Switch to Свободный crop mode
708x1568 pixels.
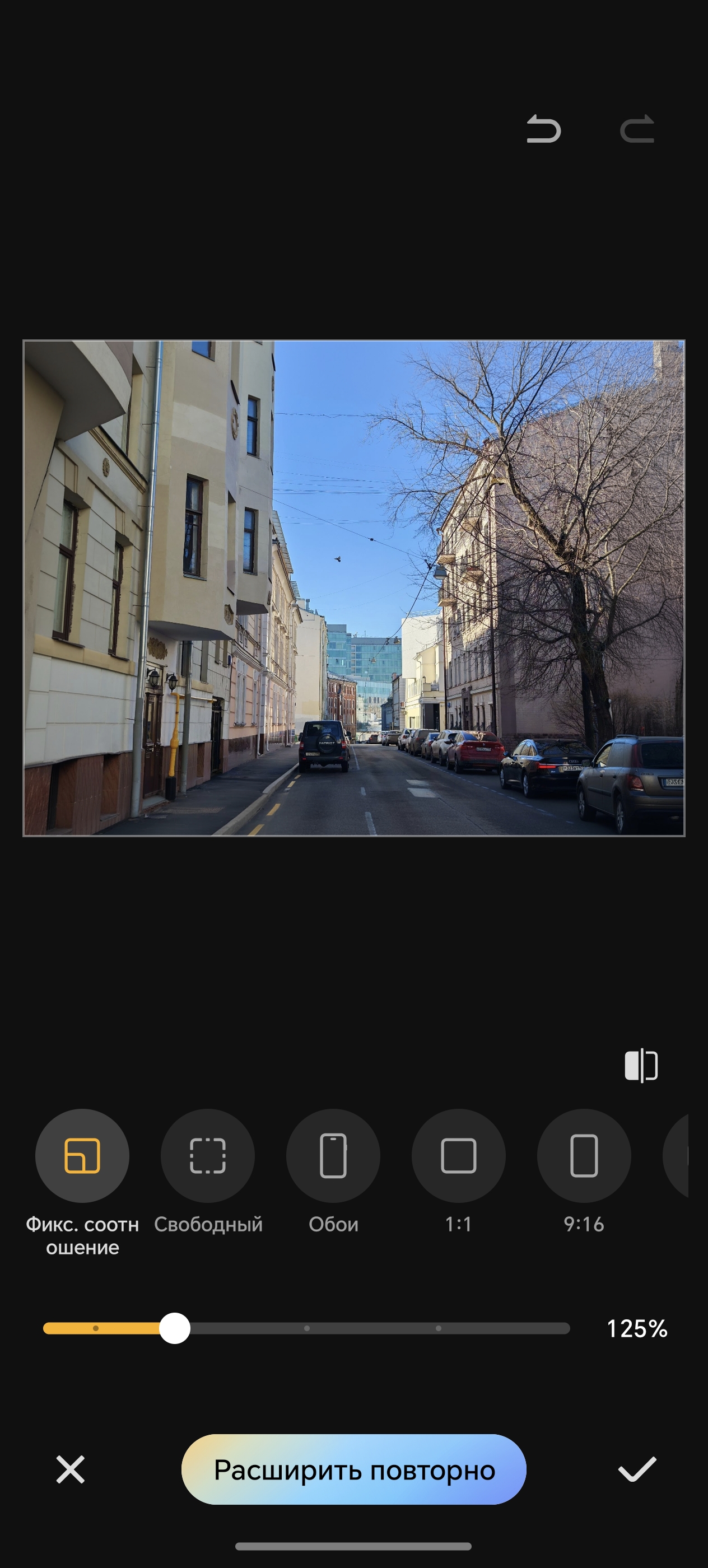(208, 1155)
